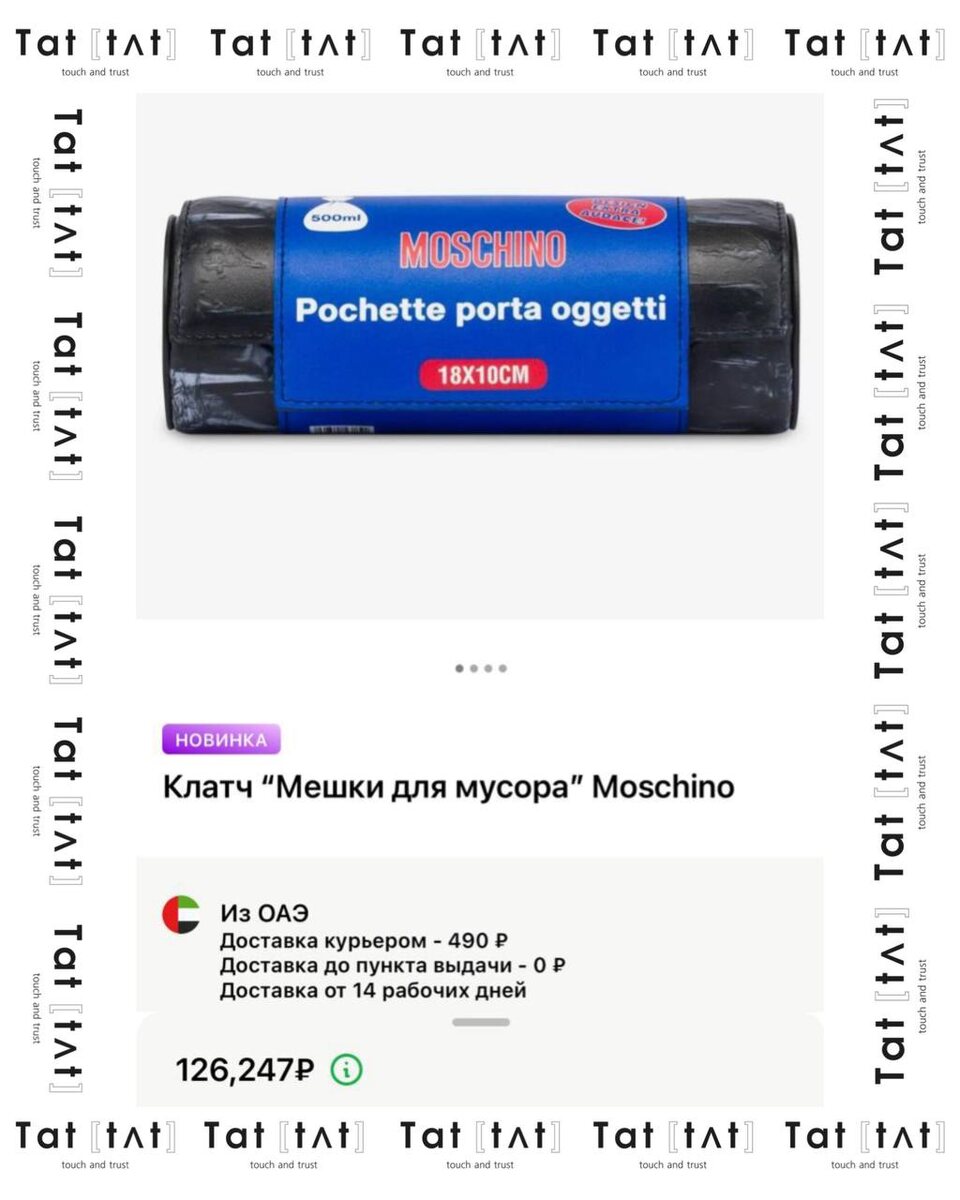
Task: Click the НОВИНКА badge
Action: (221, 740)
